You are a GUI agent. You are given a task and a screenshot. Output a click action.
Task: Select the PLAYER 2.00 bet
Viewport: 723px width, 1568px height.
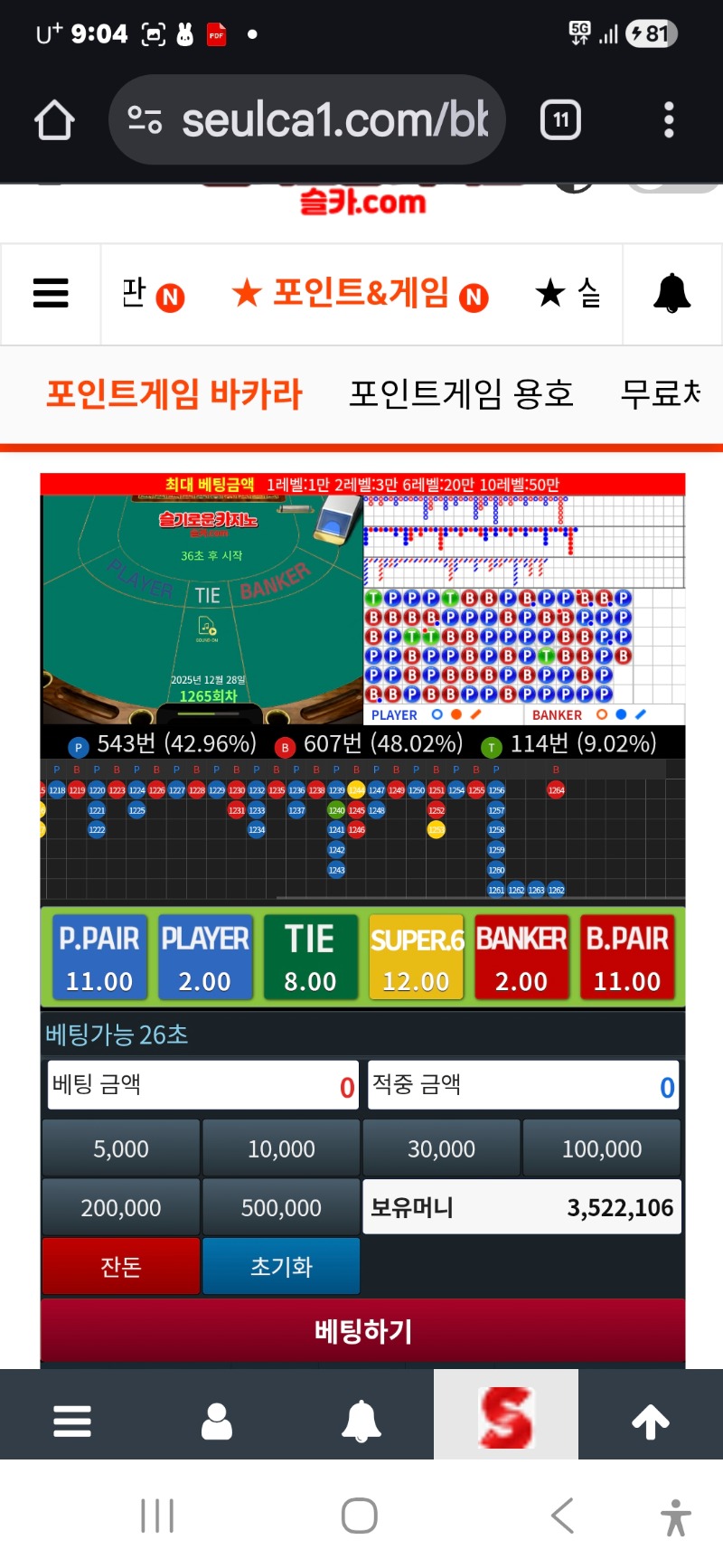pos(205,958)
